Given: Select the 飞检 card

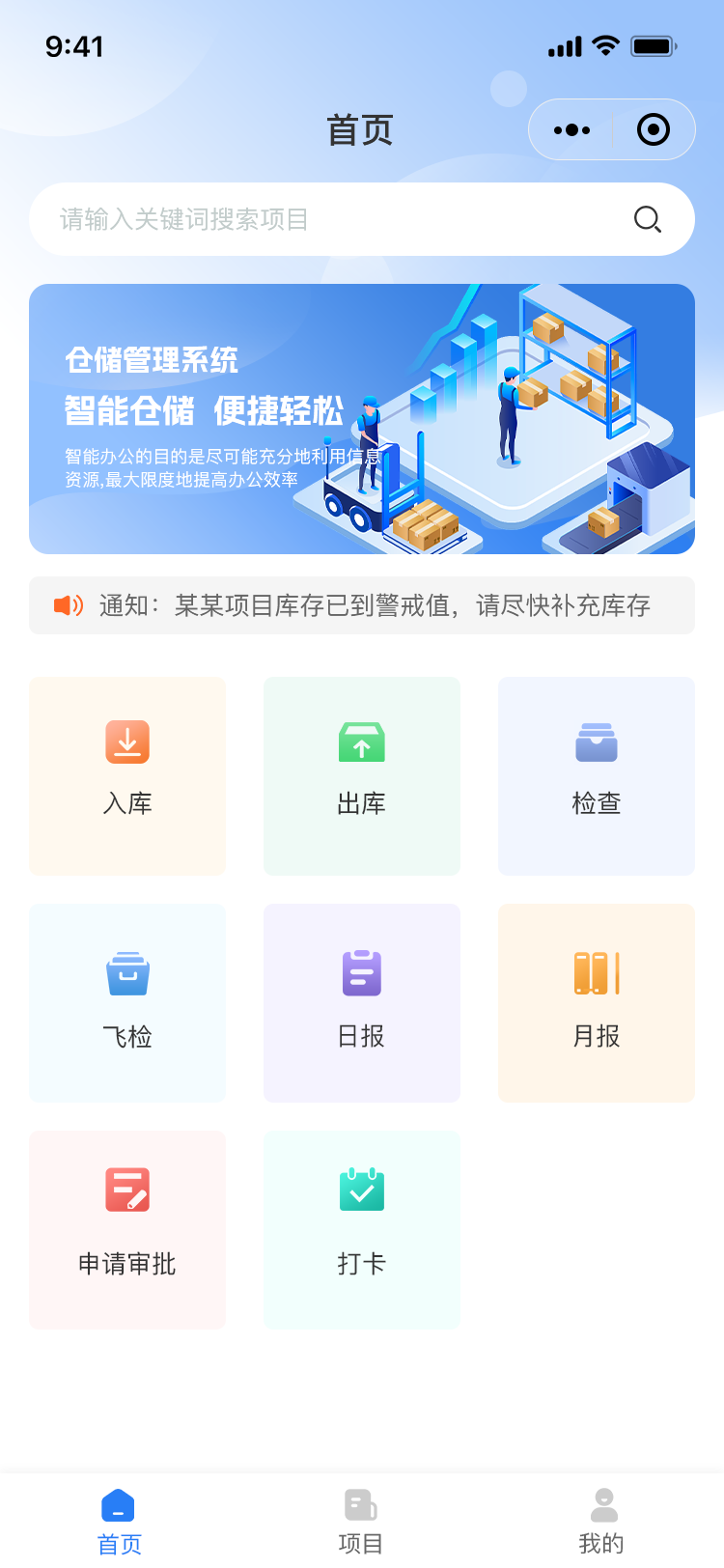Looking at the screenshot, I should pyautogui.click(x=127, y=1002).
